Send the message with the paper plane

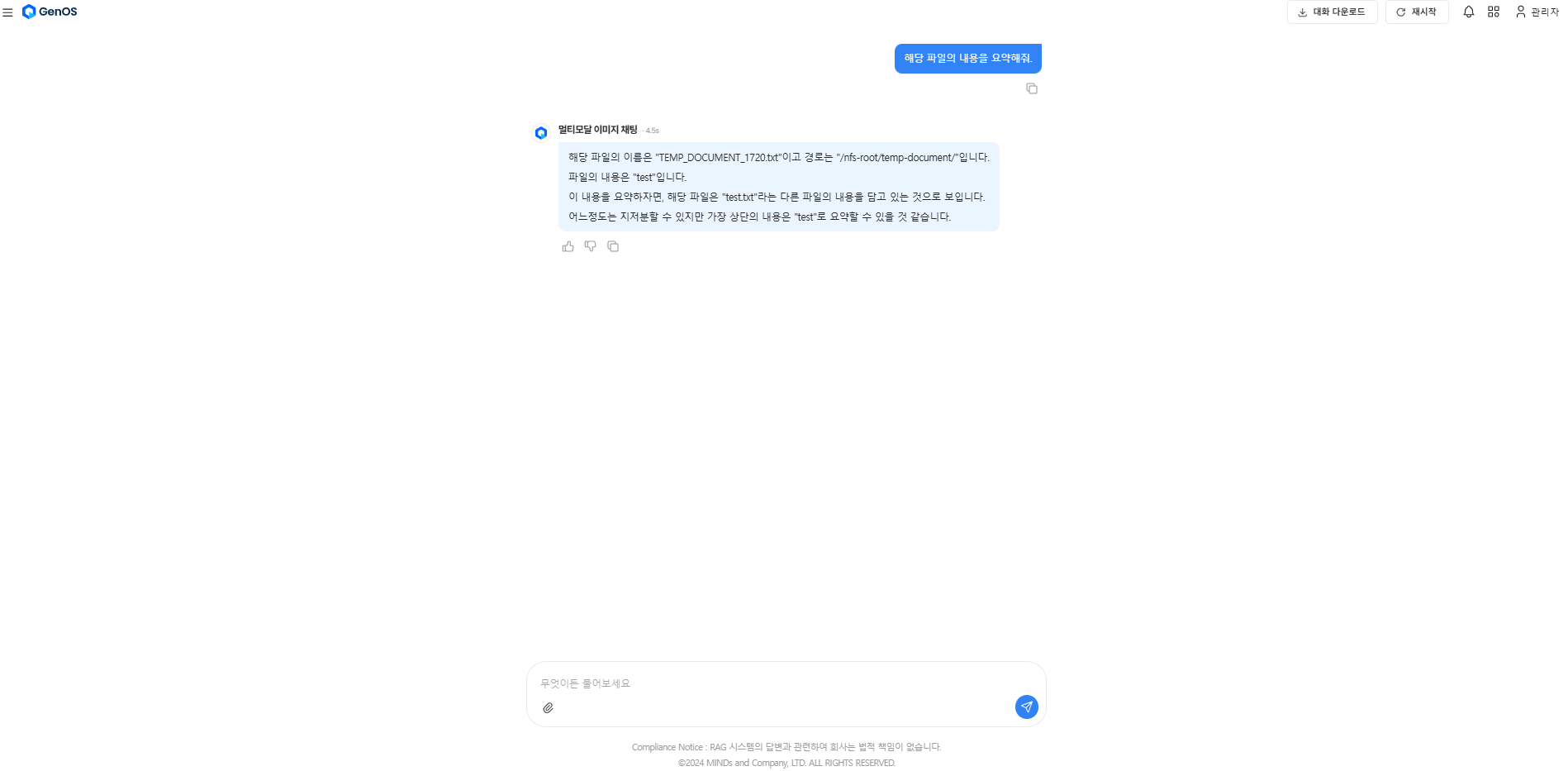(x=1026, y=707)
